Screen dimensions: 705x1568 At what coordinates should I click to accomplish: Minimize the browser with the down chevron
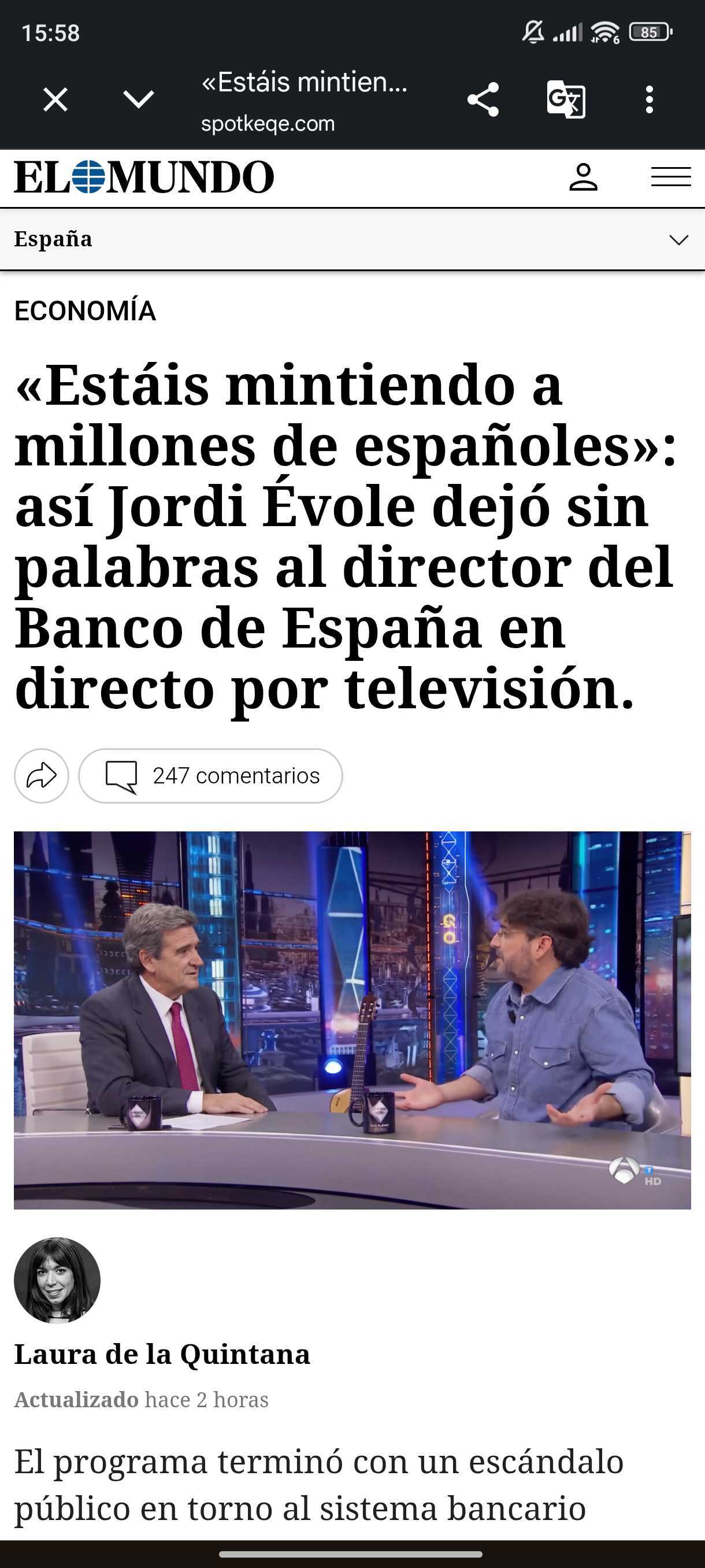tap(139, 99)
